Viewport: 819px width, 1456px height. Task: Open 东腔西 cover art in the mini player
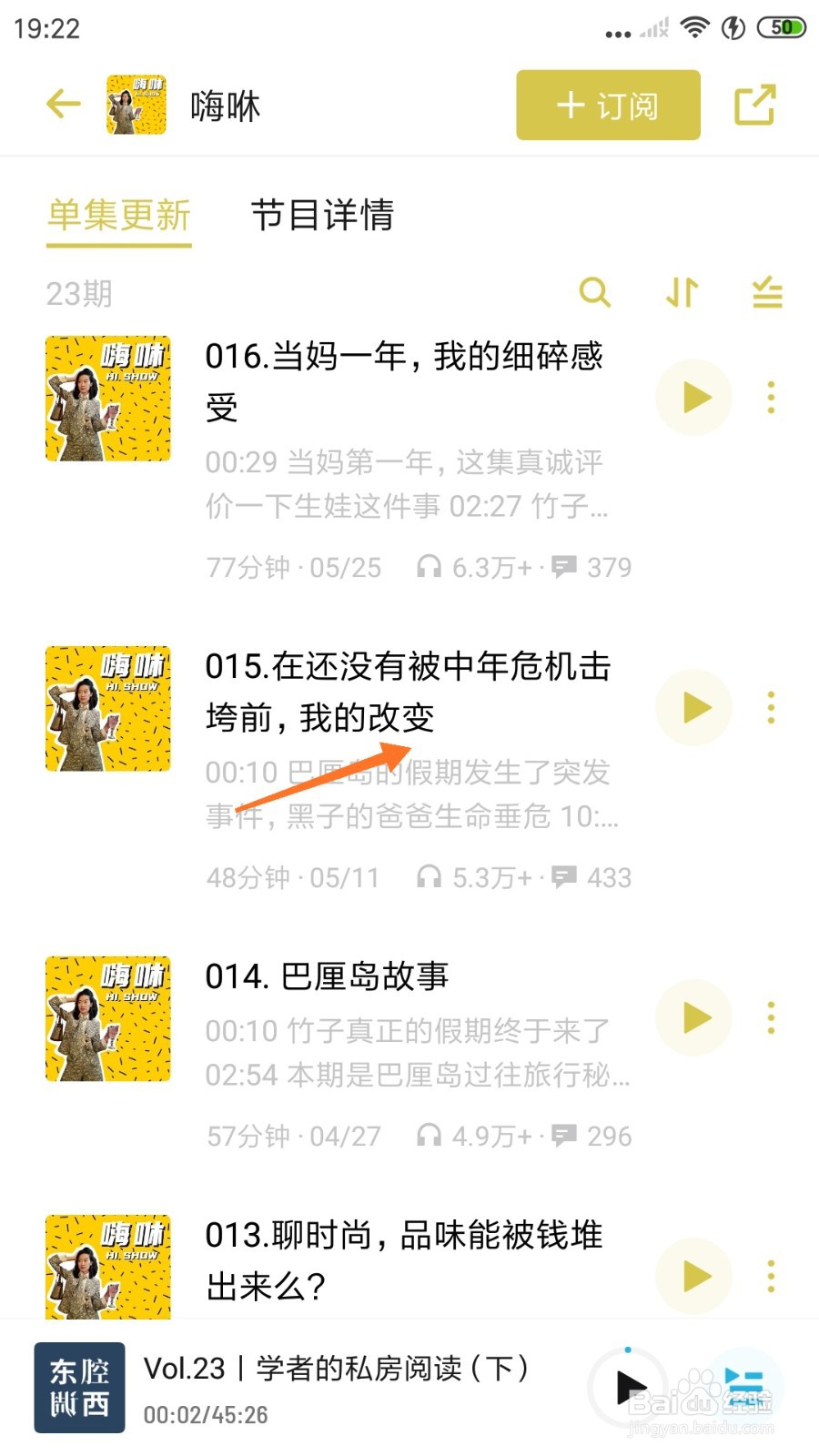pos(80,1387)
